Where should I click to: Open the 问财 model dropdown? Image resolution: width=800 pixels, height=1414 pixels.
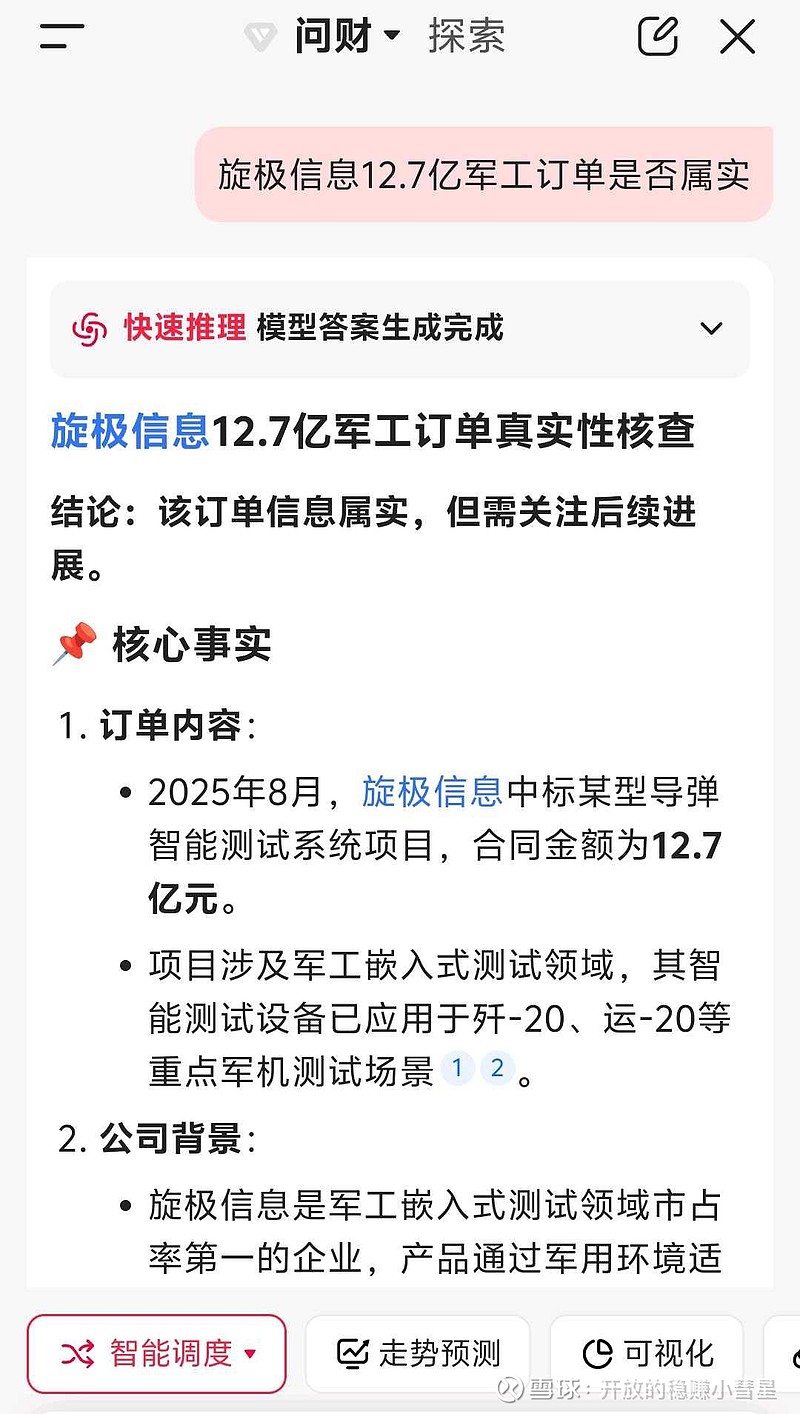coord(347,37)
